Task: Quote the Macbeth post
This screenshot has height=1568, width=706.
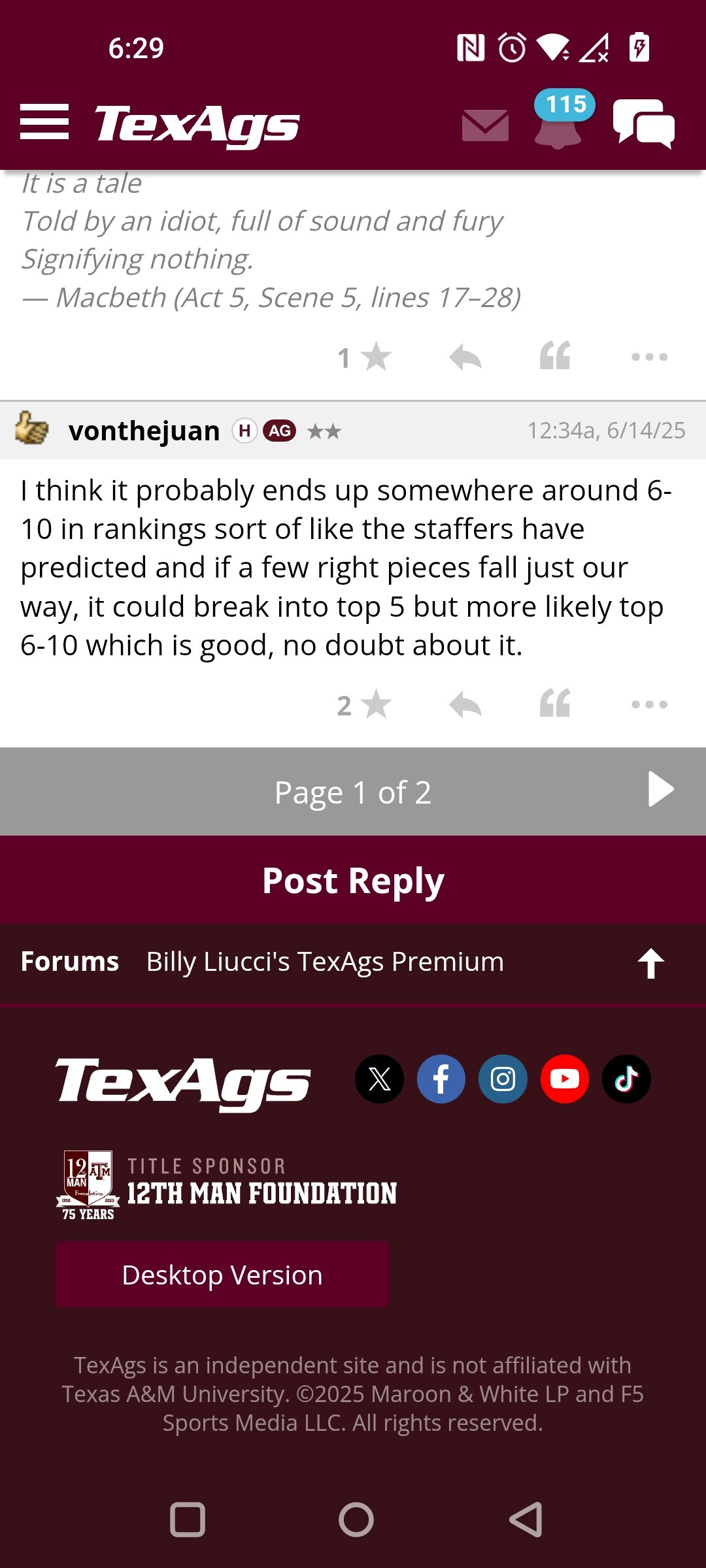Action: click(x=555, y=355)
